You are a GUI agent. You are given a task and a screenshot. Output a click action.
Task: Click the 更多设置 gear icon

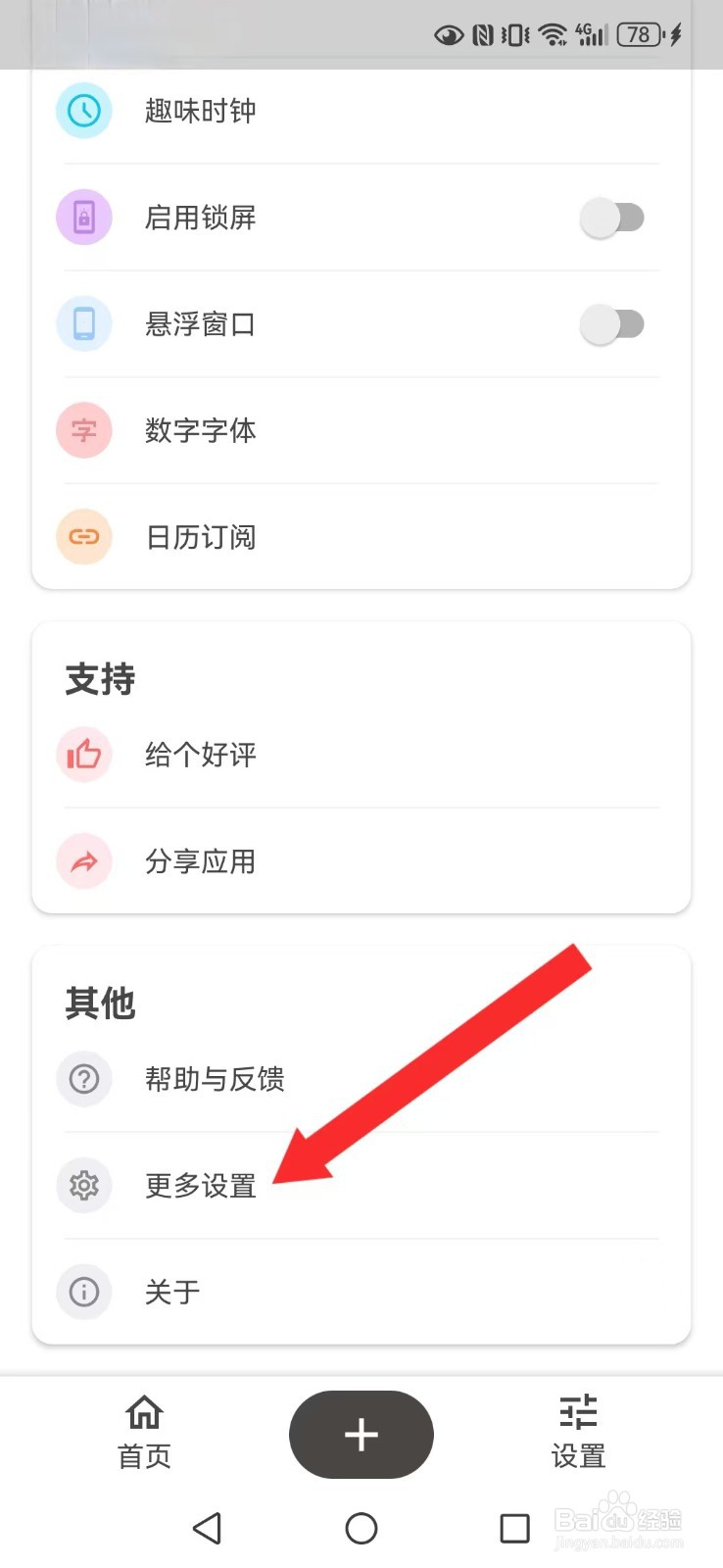click(x=83, y=1186)
